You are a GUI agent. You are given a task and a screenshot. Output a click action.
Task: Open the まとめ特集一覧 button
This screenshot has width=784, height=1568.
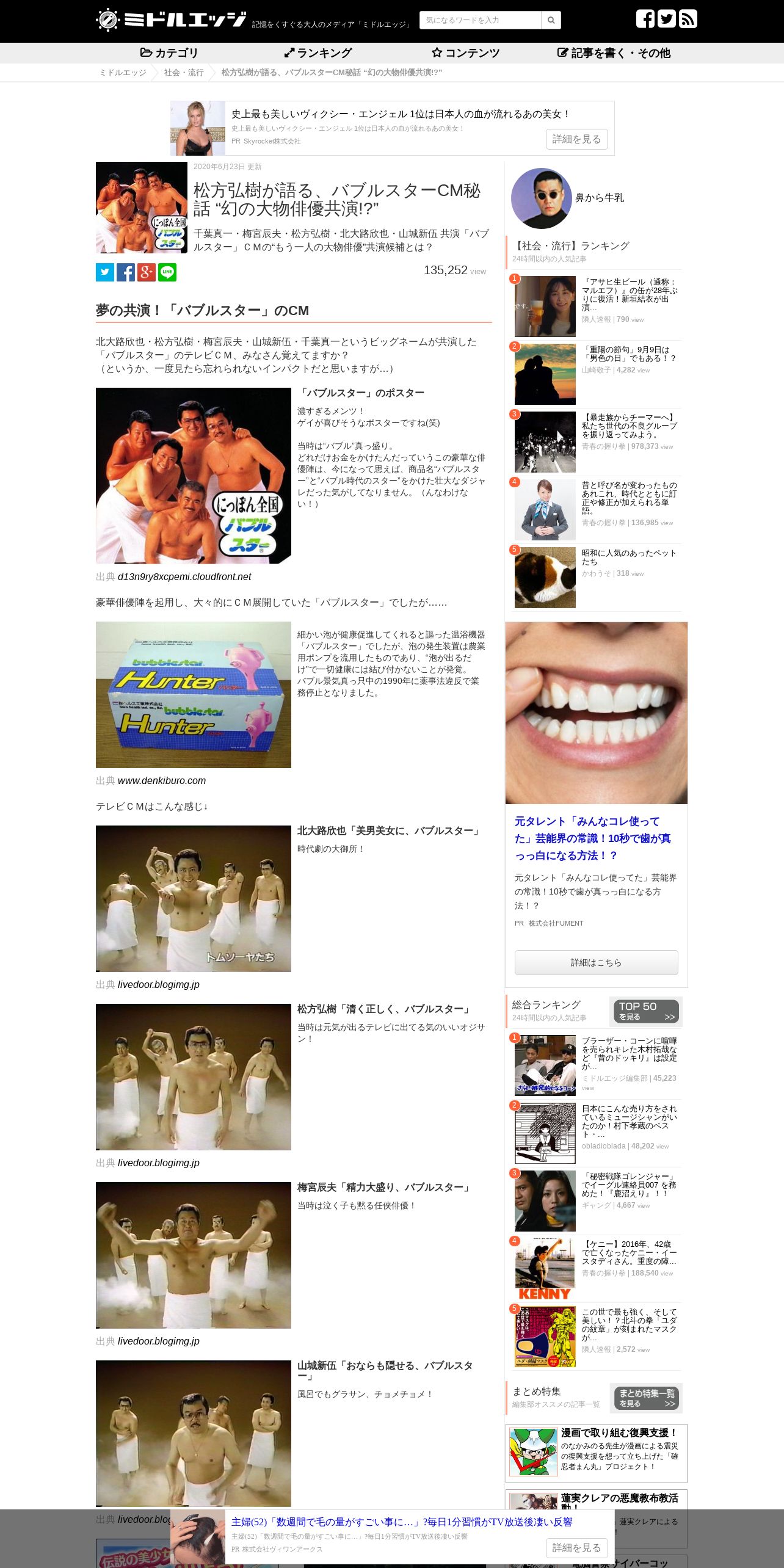tap(647, 1398)
